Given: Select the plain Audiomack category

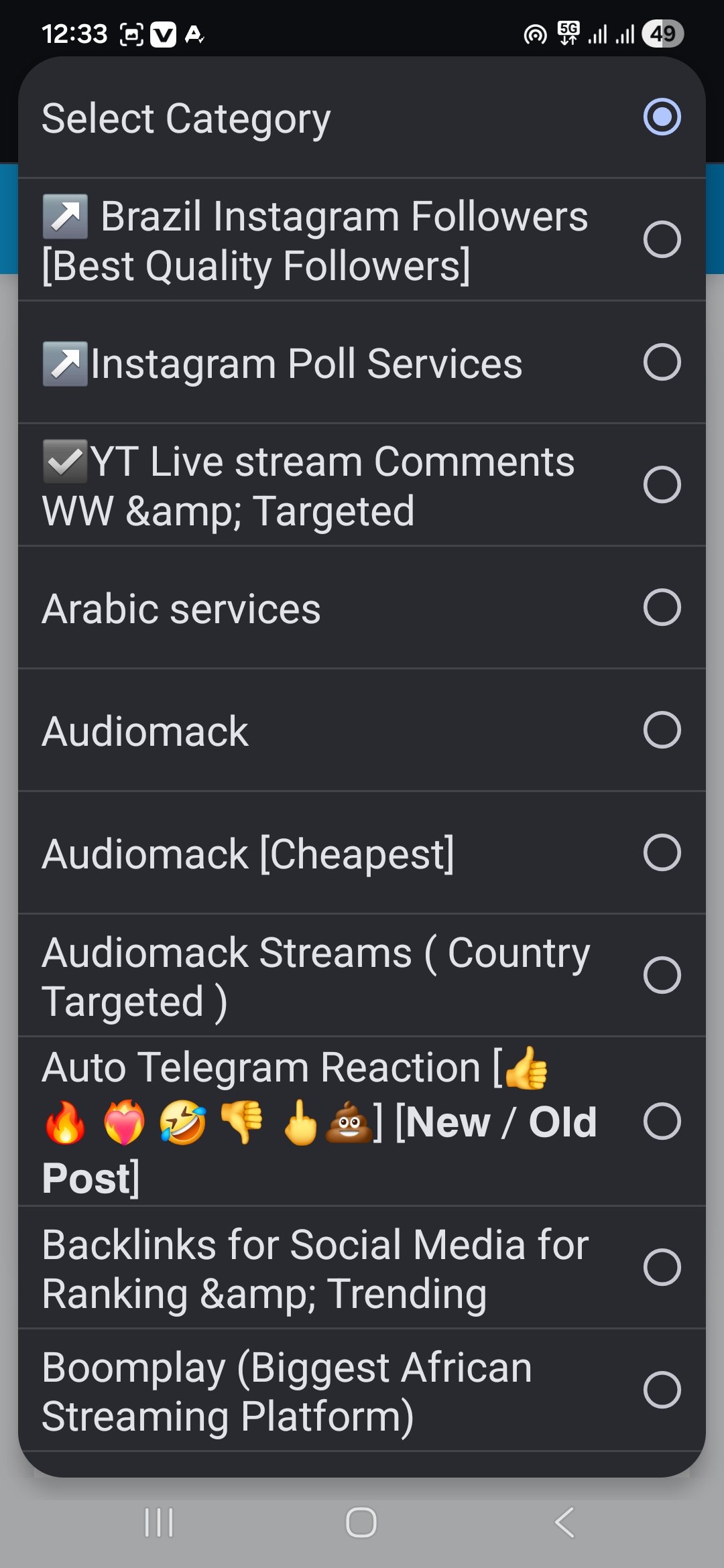Looking at the screenshot, I should click(x=362, y=730).
